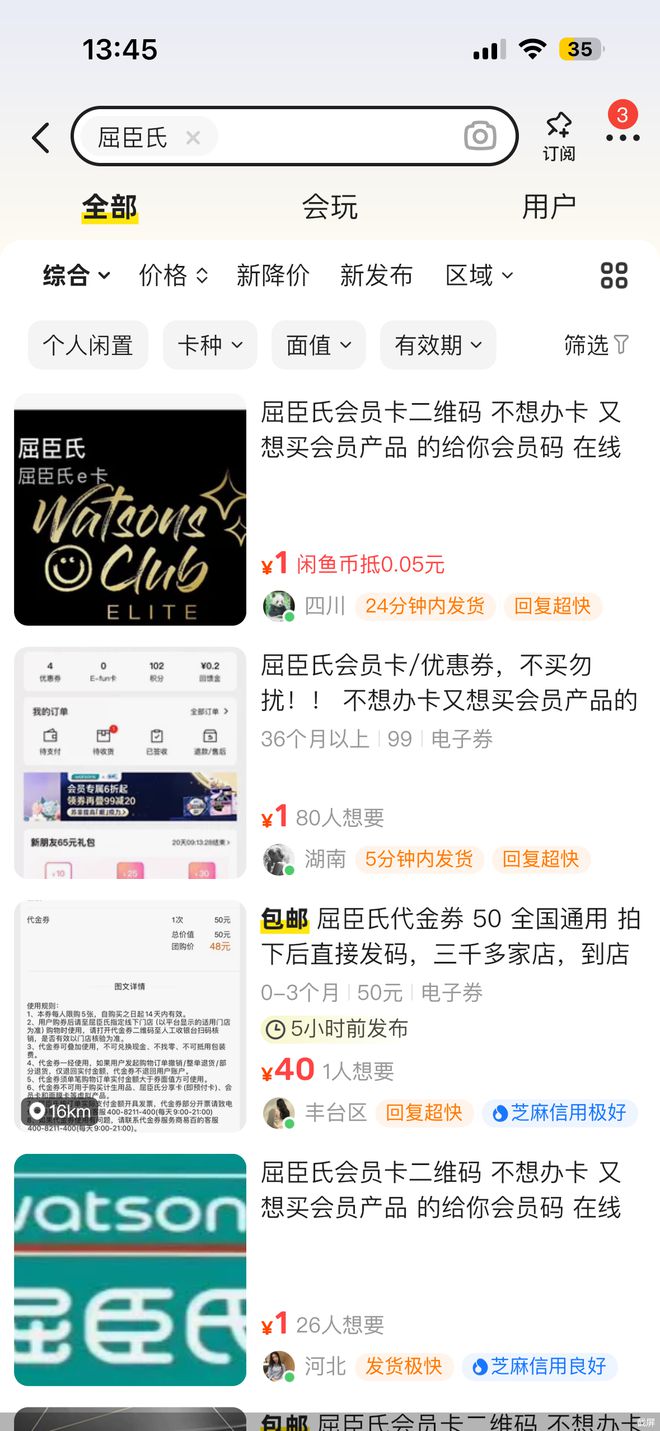Clear the 屈臣氏 search text

[193, 138]
